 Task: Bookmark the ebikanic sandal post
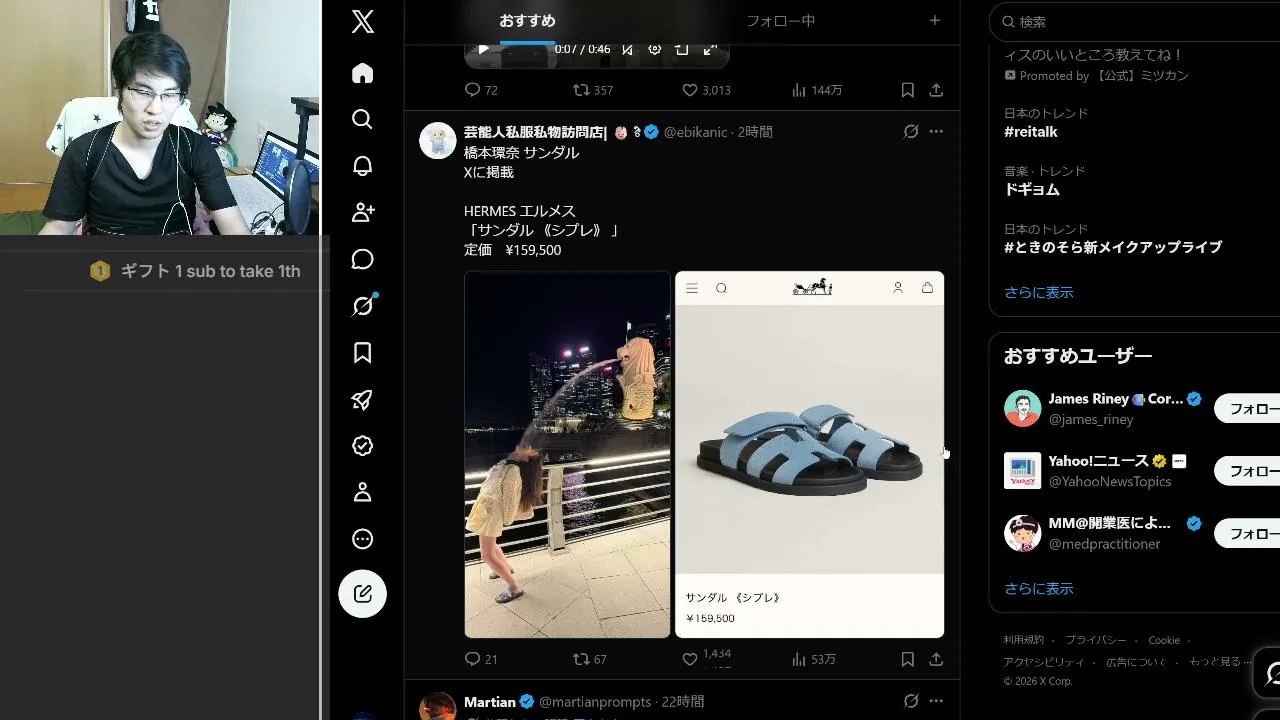[x=908, y=659]
